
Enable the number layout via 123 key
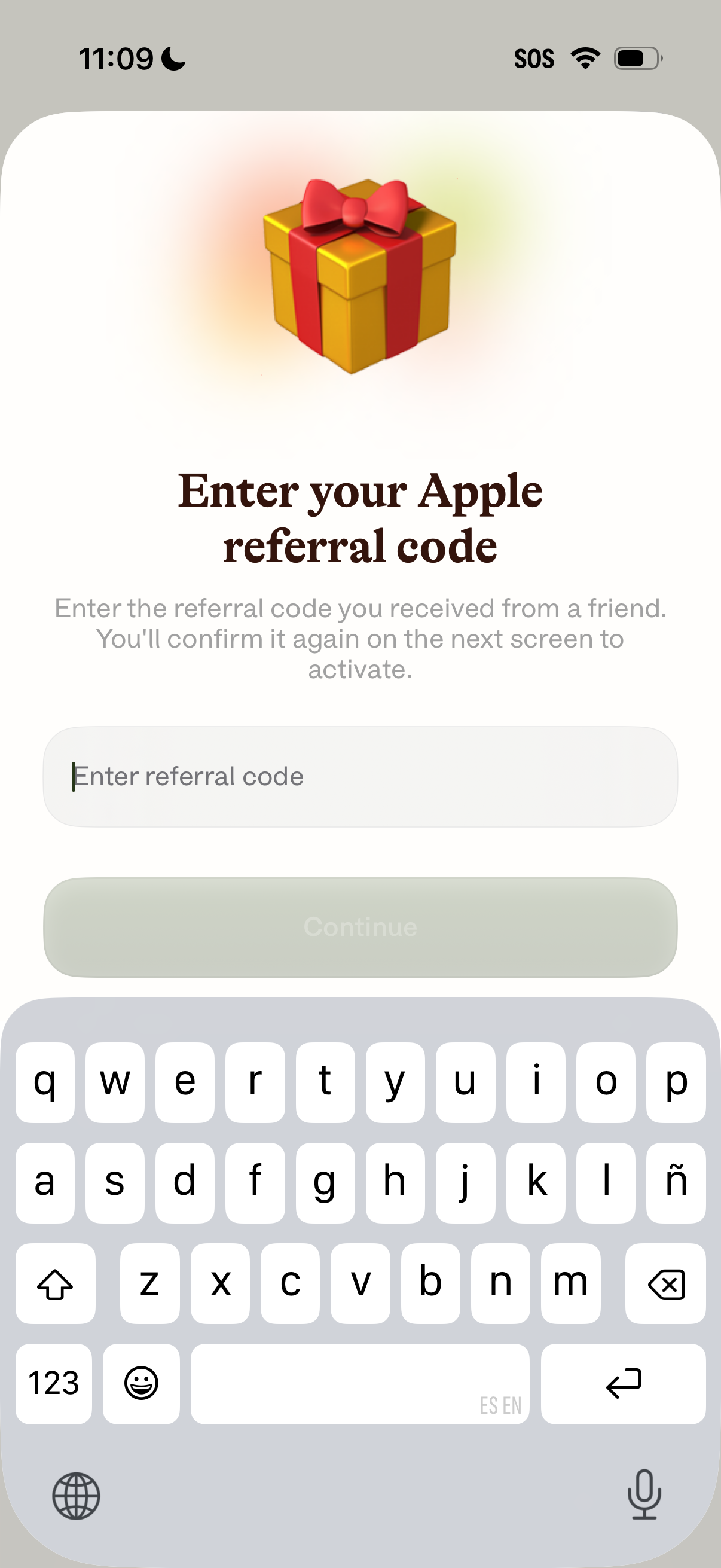tap(54, 1383)
